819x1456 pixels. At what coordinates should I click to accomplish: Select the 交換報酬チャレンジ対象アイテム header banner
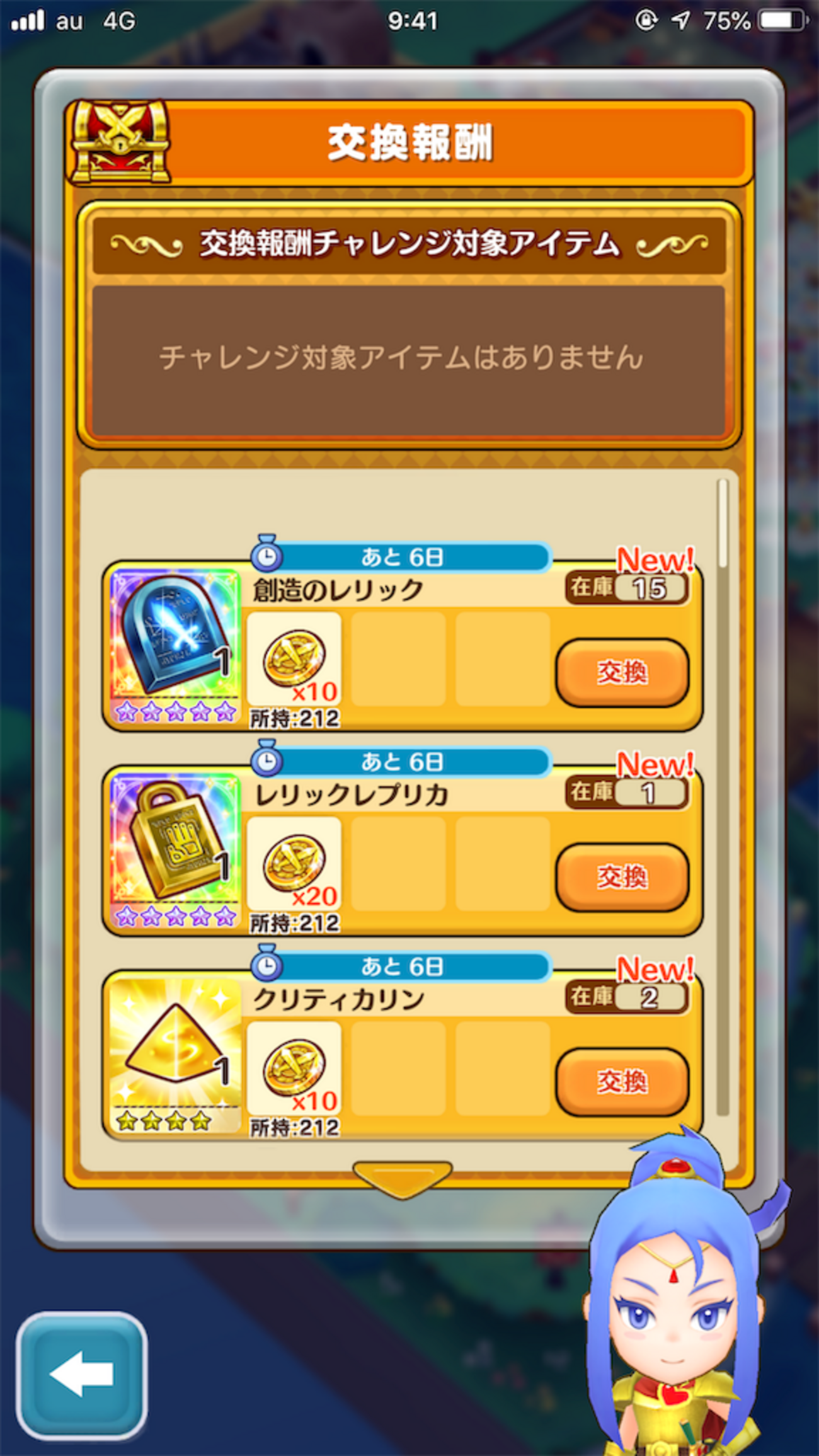[x=408, y=246]
